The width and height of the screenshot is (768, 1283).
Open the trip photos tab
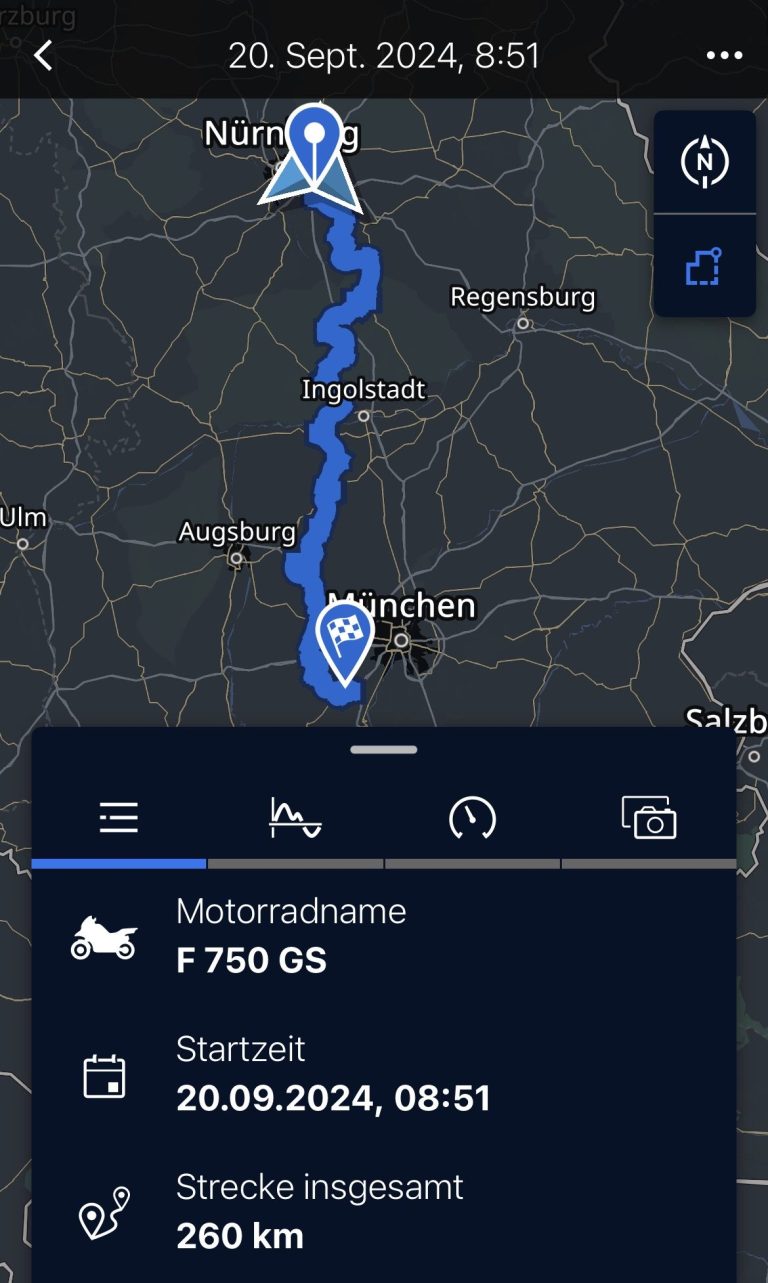point(649,819)
